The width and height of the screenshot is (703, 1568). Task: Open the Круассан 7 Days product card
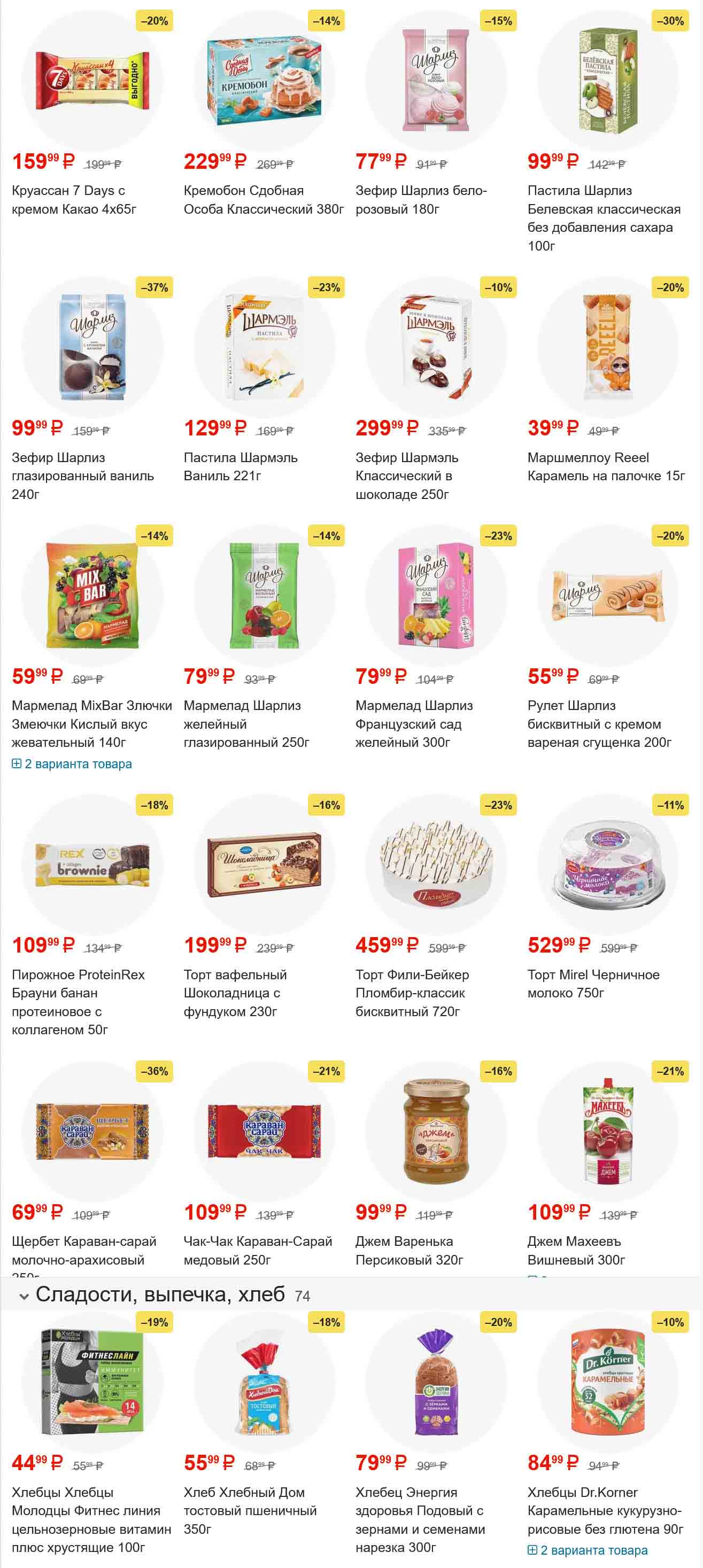click(x=92, y=80)
